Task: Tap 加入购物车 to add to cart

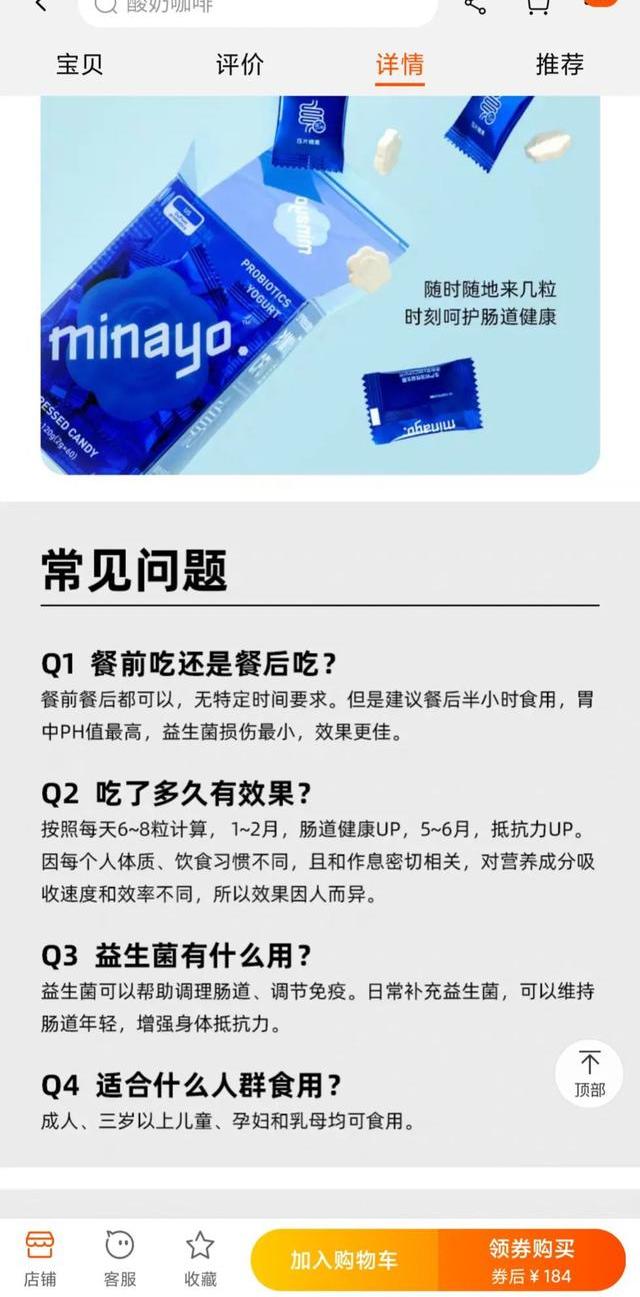Action: pyautogui.click(x=344, y=1260)
